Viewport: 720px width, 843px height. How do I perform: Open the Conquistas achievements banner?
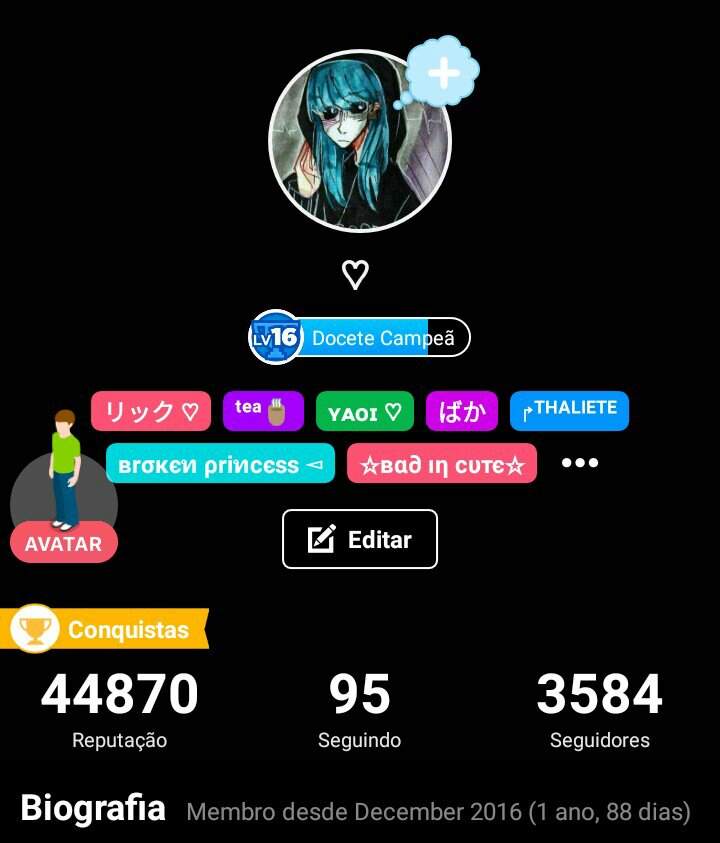point(104,630)
